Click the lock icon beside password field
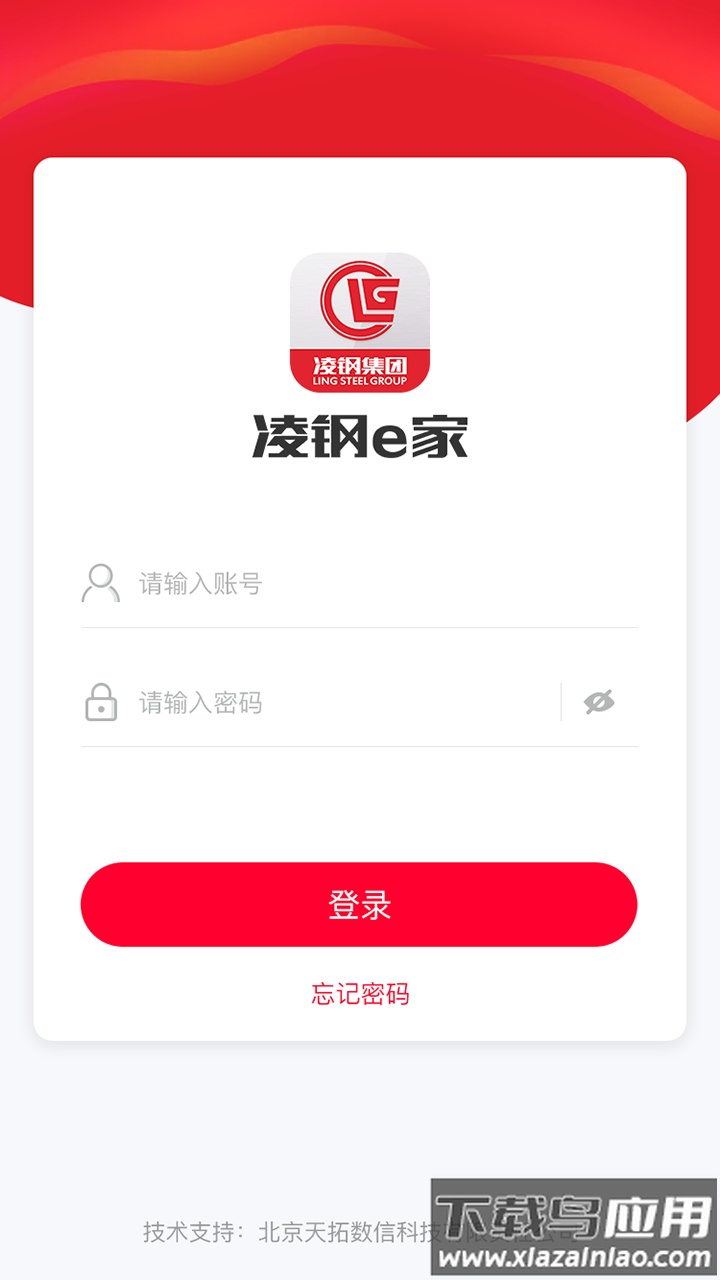Screen dimensions: 720x1280 [99, 702]
